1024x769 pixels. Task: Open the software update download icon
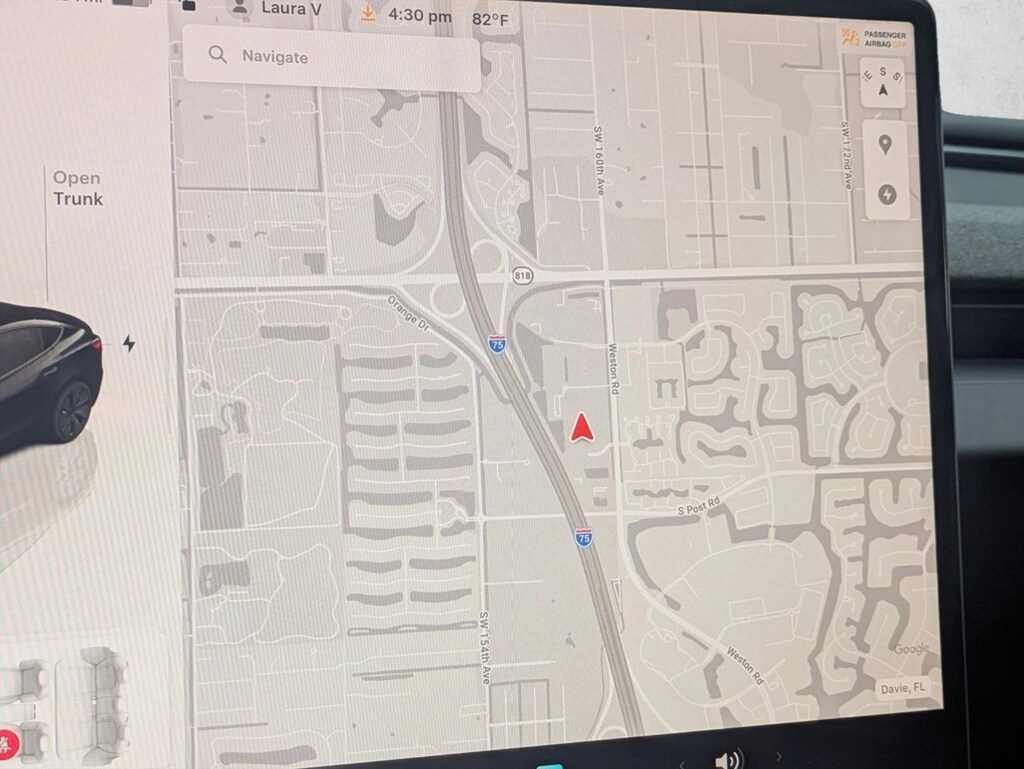click(368, 13)
